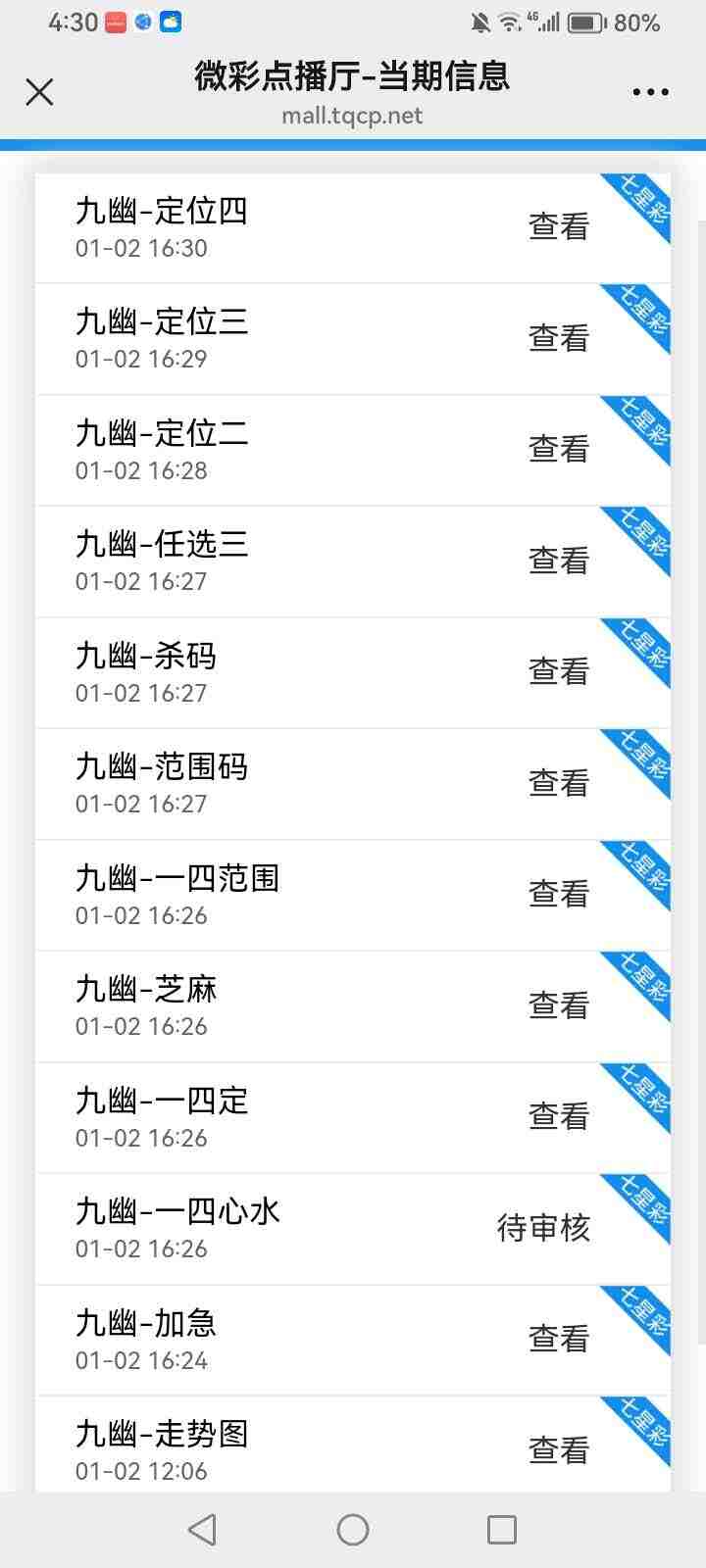The width and height of the screenshot is (706, 1568).
Task: Open 查看 link beside 九幽-杀码
Action: (x=558, y=670)
